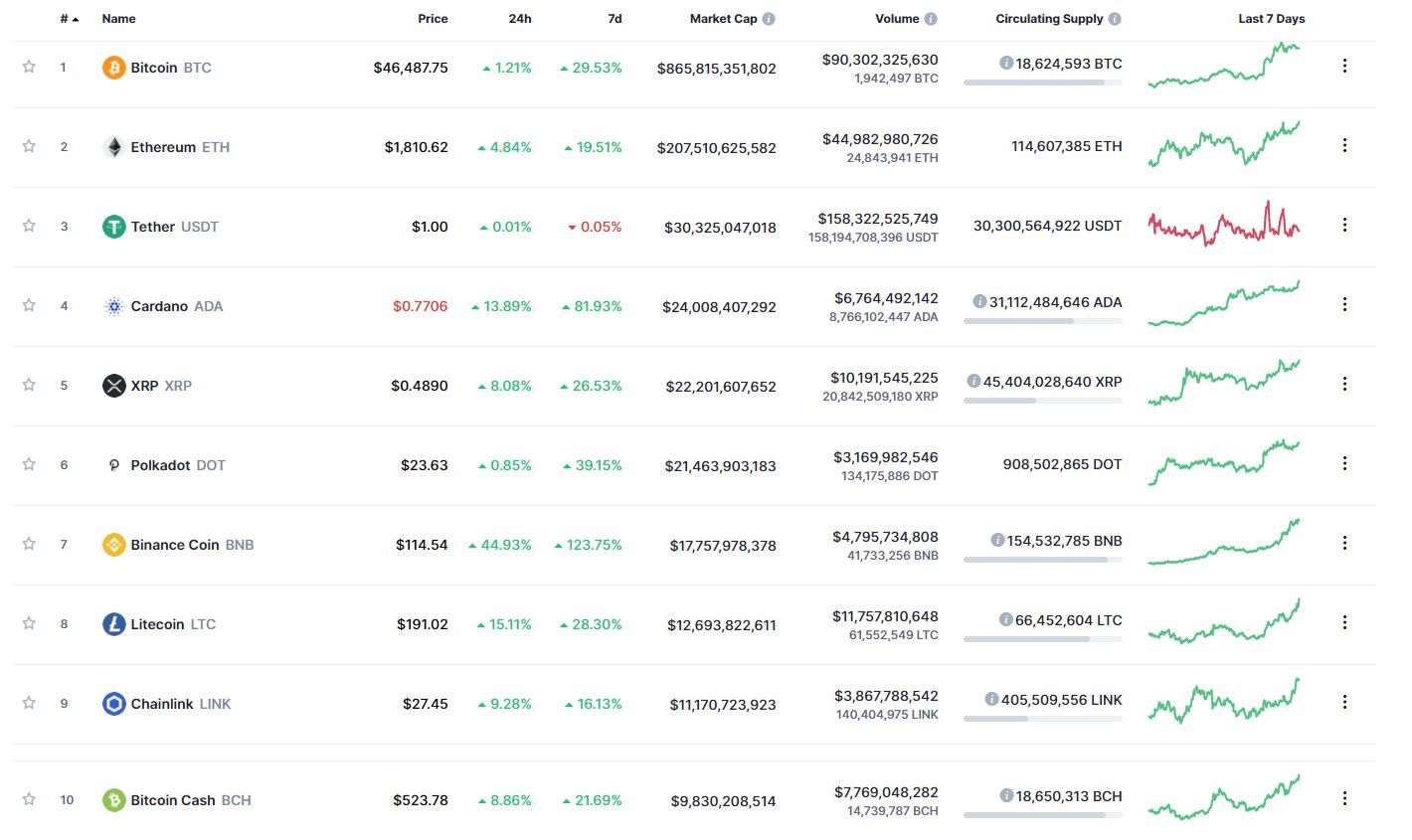Image resolution: width=1412 pixels, height=840 pixels.
Task: Open Cardano ADA coin page
Action: click(176, 306)
